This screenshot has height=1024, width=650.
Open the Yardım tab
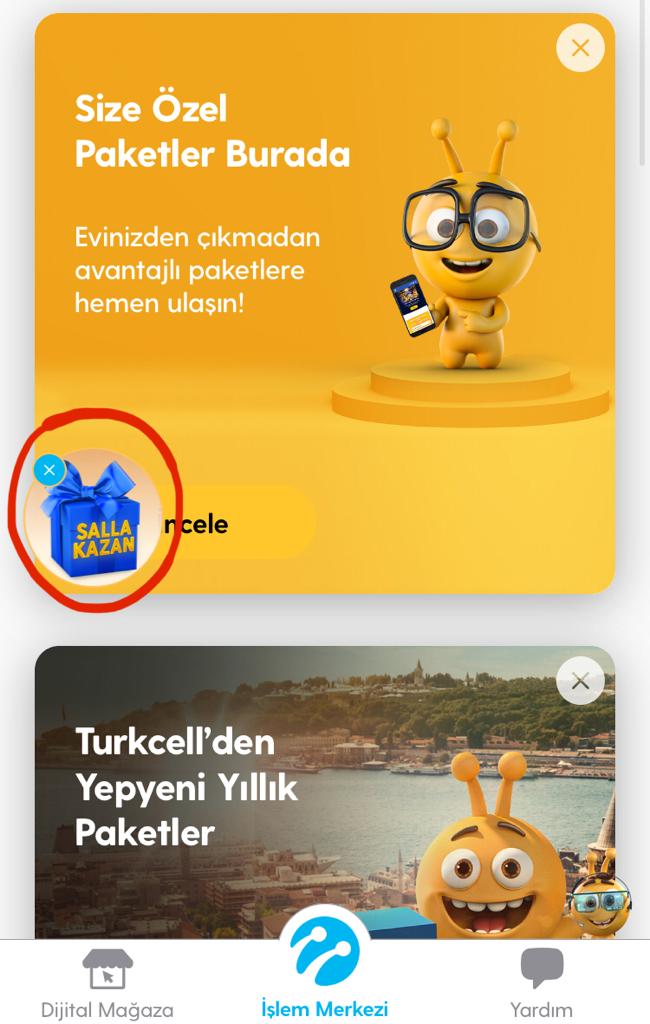tap(541, 983)
